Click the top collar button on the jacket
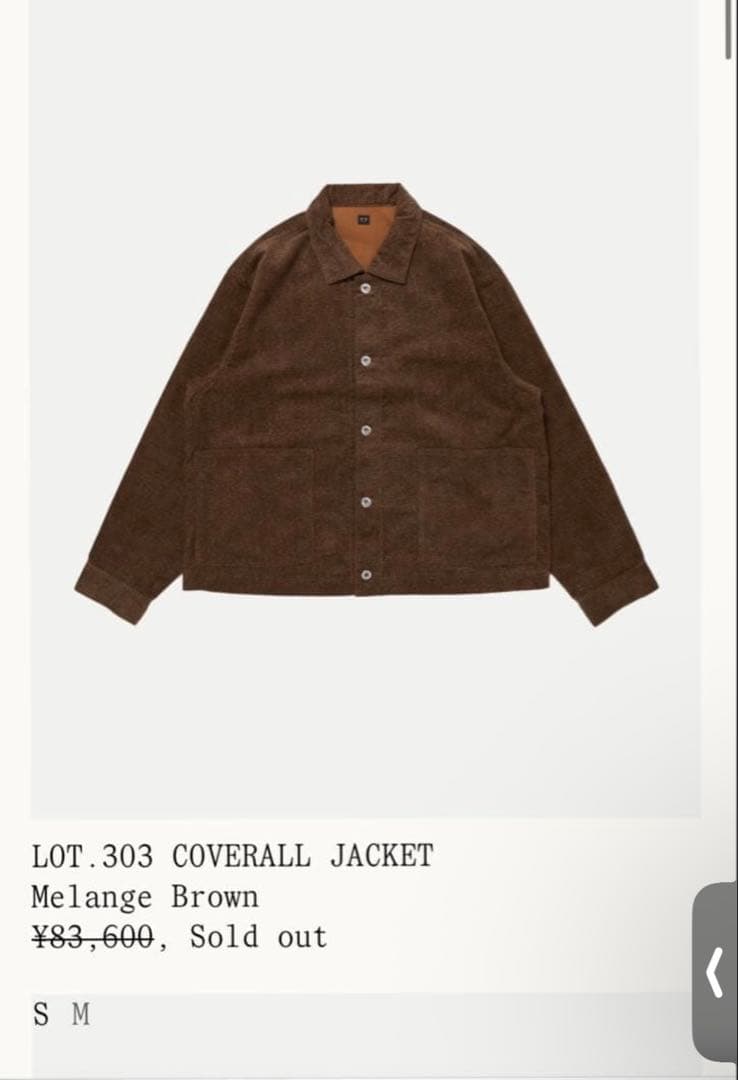 [x=366, y=288]
